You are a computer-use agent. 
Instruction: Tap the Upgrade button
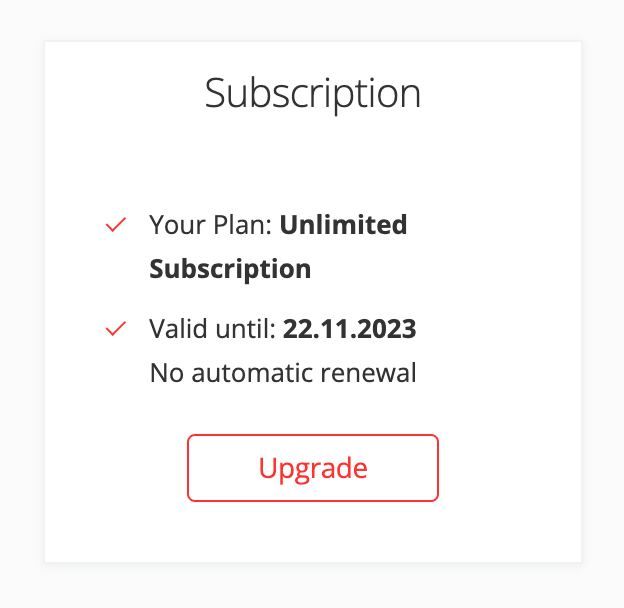[x=312, y=468]
